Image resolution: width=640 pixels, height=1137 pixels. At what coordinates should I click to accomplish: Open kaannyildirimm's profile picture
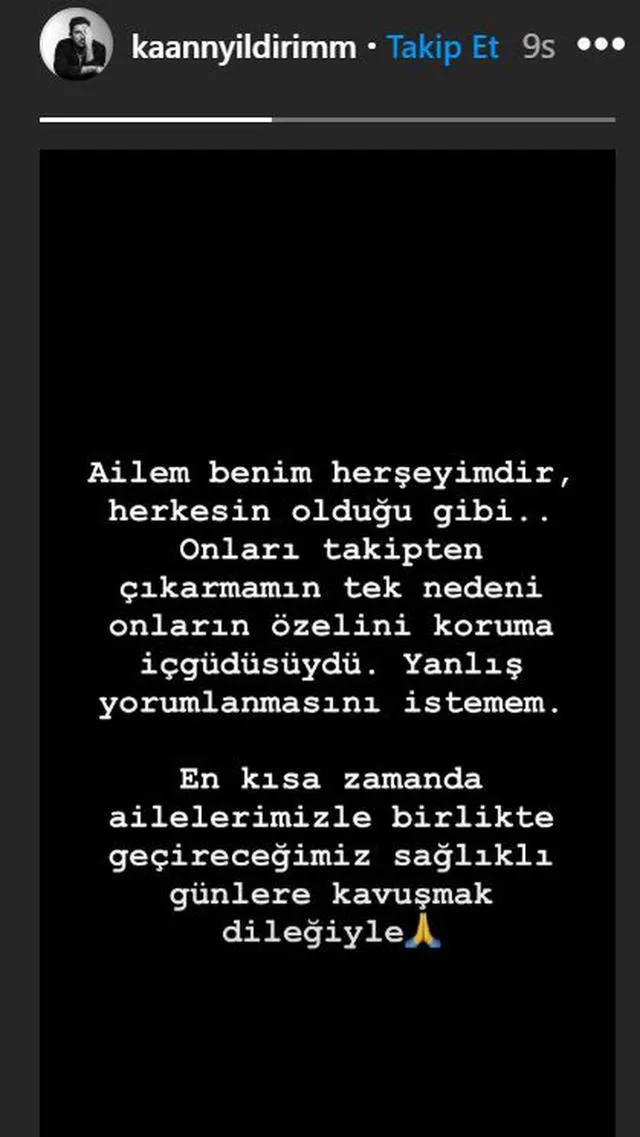[75, 48]
